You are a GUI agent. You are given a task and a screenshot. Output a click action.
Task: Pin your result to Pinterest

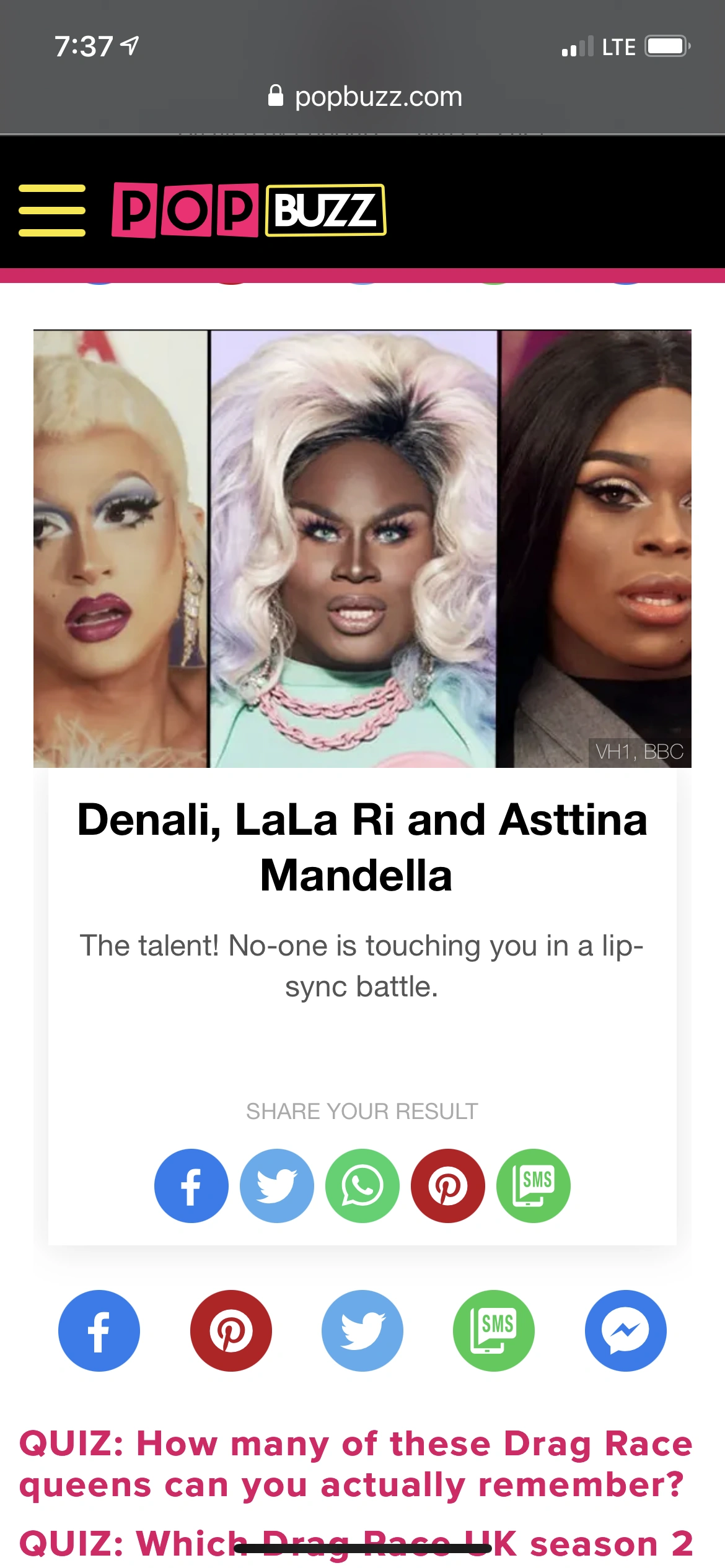(x=447, y=1186)
